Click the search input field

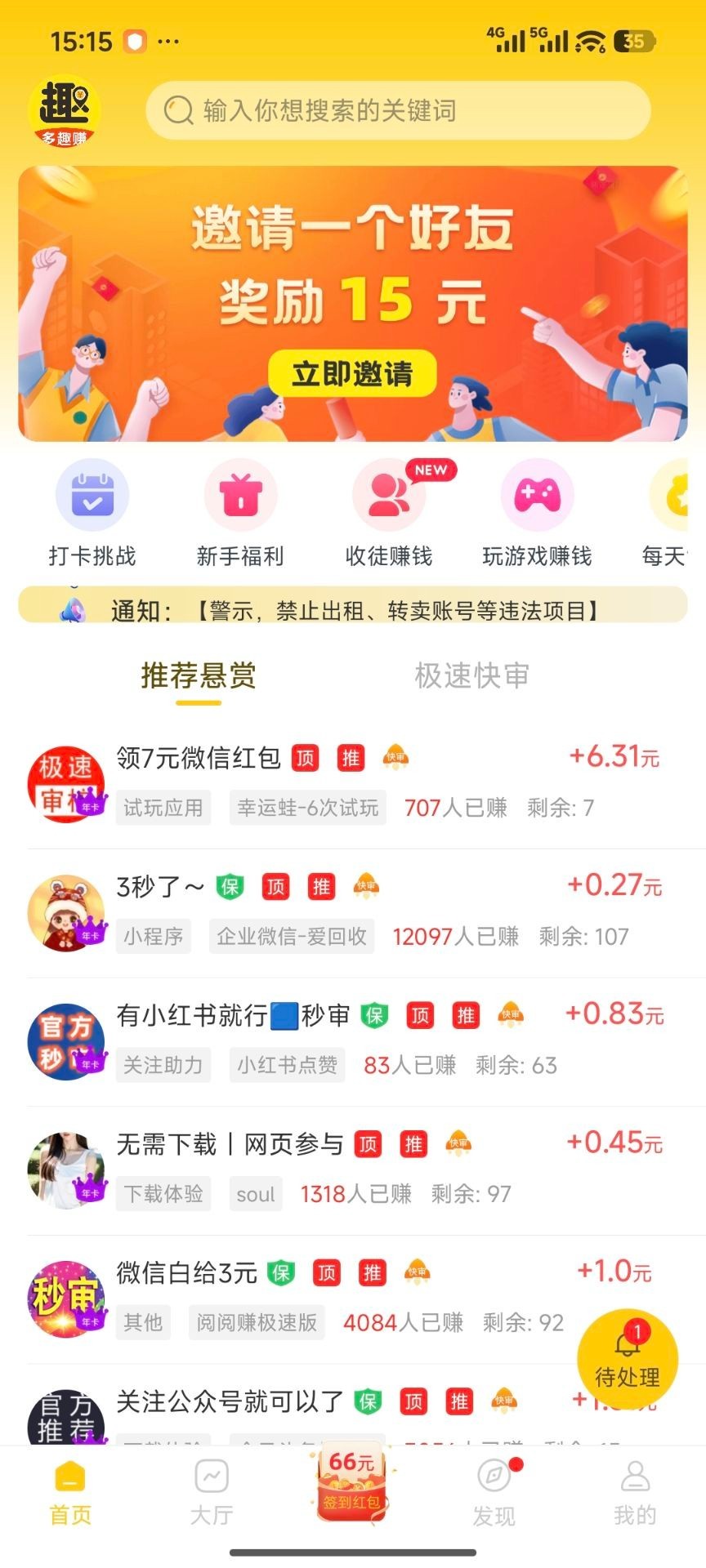[x=398, y=110]
